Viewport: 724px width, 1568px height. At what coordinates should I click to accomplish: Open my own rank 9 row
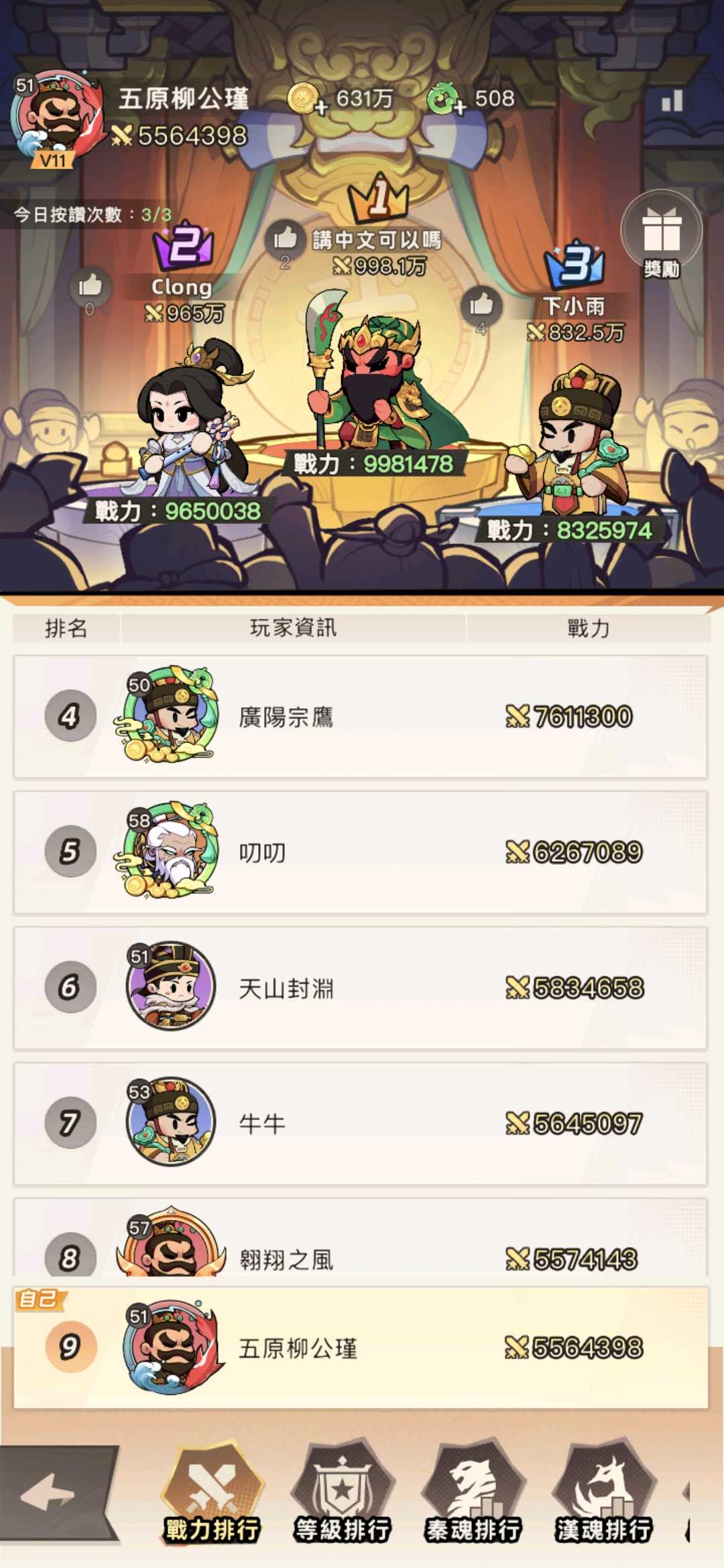(x=361, y=1348)
